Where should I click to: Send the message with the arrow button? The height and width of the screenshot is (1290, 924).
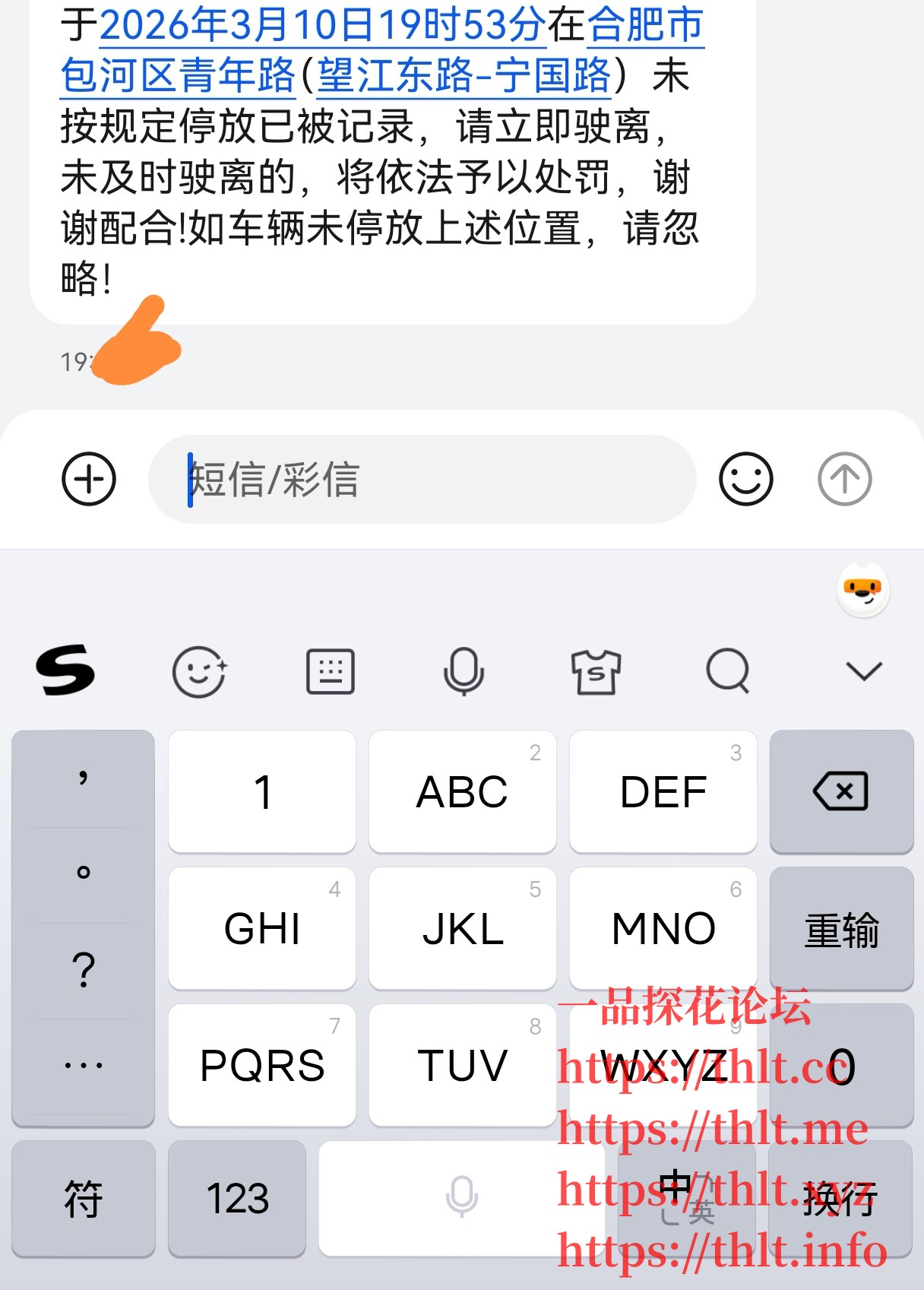[x=844, y=479]
